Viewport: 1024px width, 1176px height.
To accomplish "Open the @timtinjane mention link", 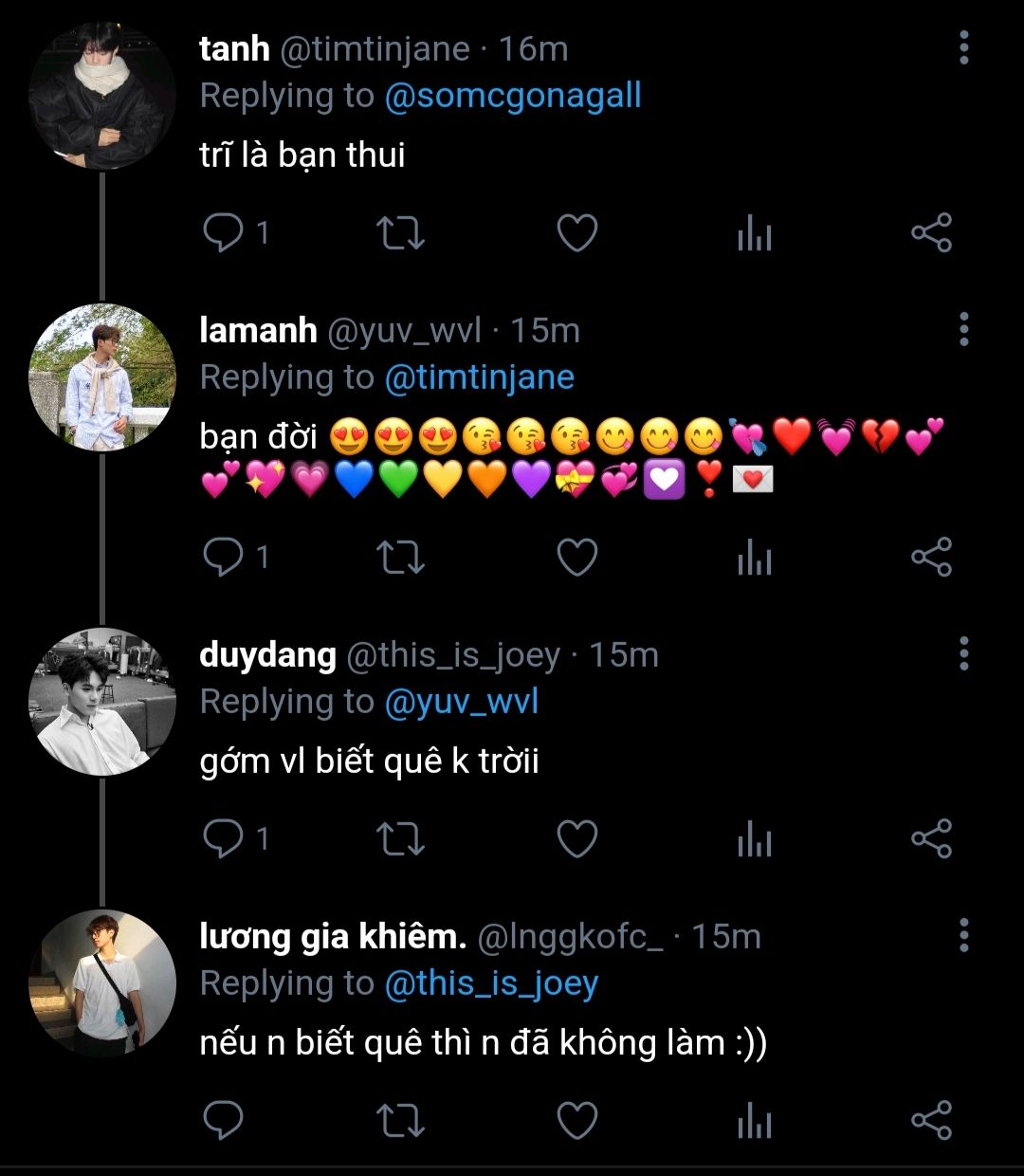I will point(479,377).
